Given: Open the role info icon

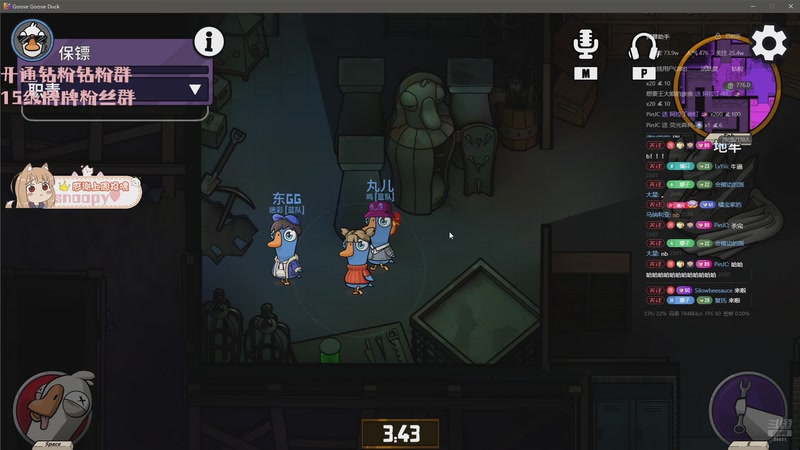Looking at the screenshot, I should (x=208, y=41).
